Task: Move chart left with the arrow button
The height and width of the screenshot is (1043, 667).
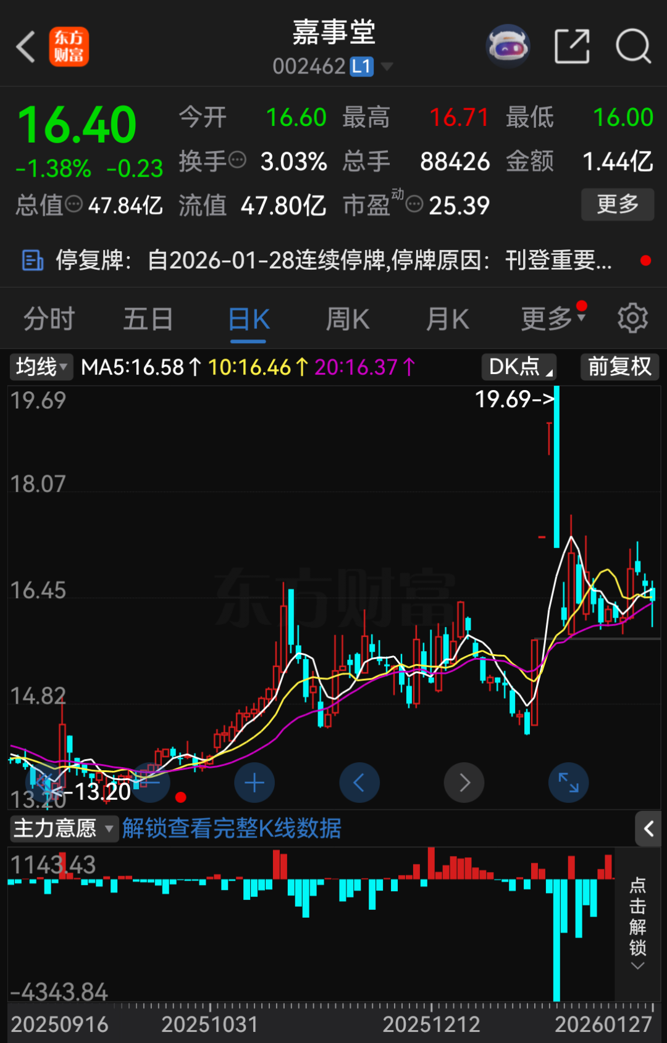Action: [359, 782]
